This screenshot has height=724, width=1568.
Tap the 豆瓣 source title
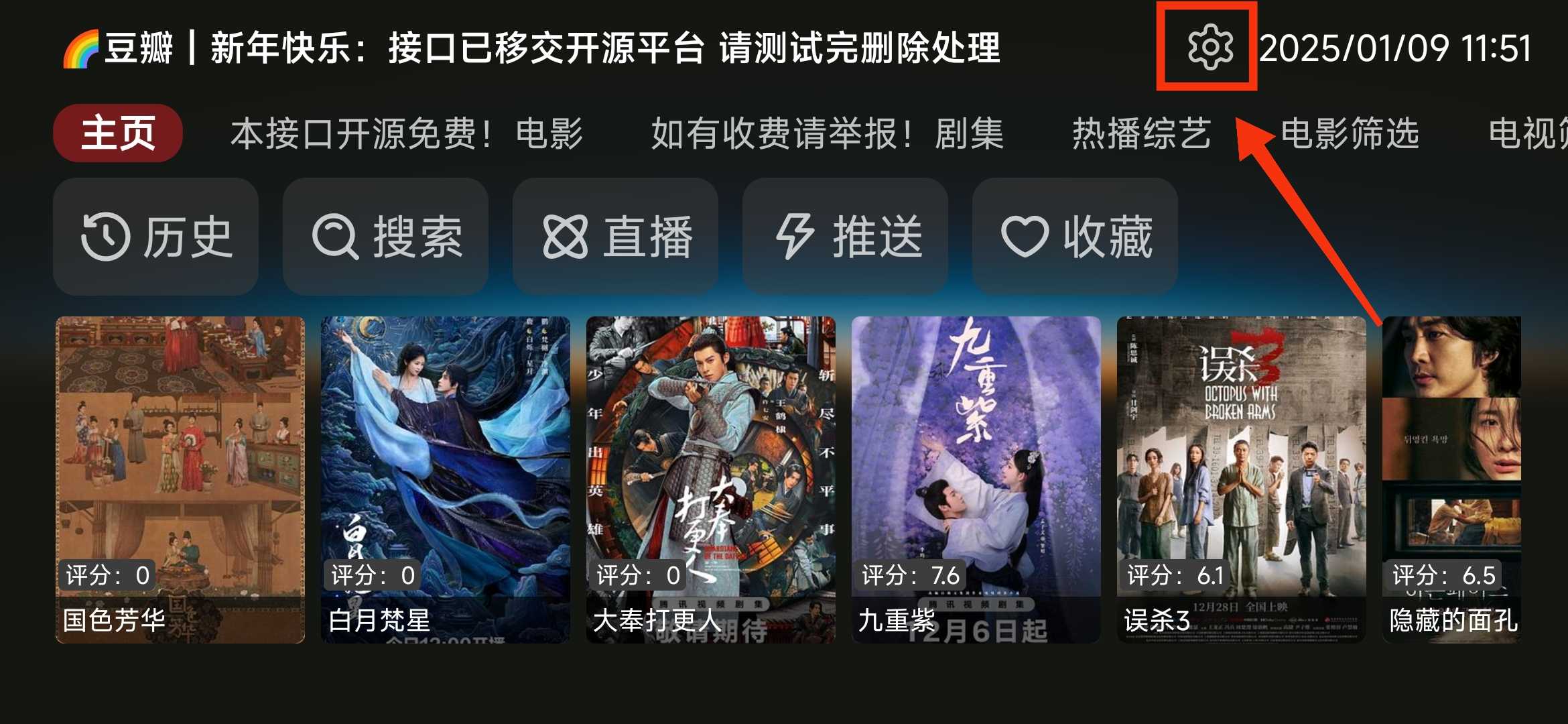coord(138,48)
